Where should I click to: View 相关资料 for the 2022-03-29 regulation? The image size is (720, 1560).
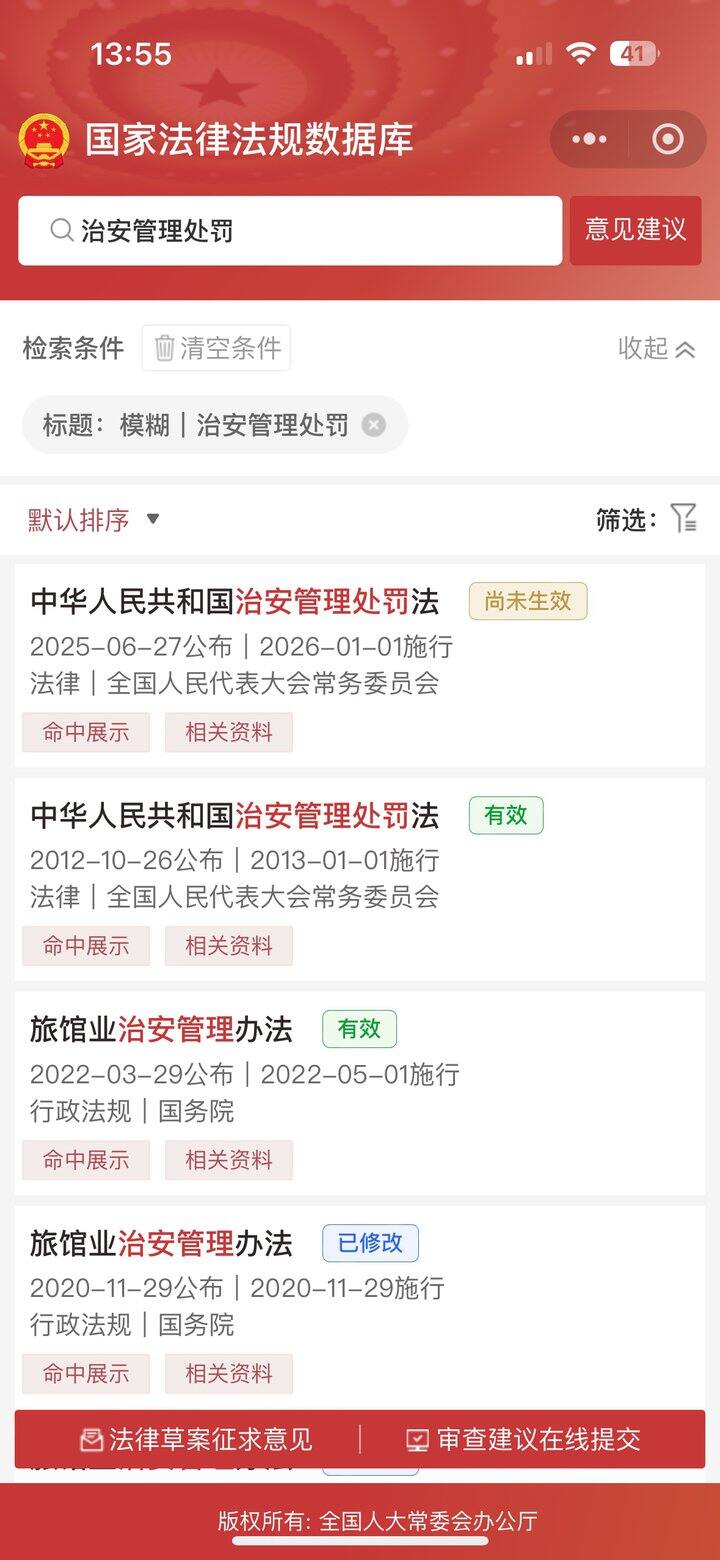click(229, 1160)
